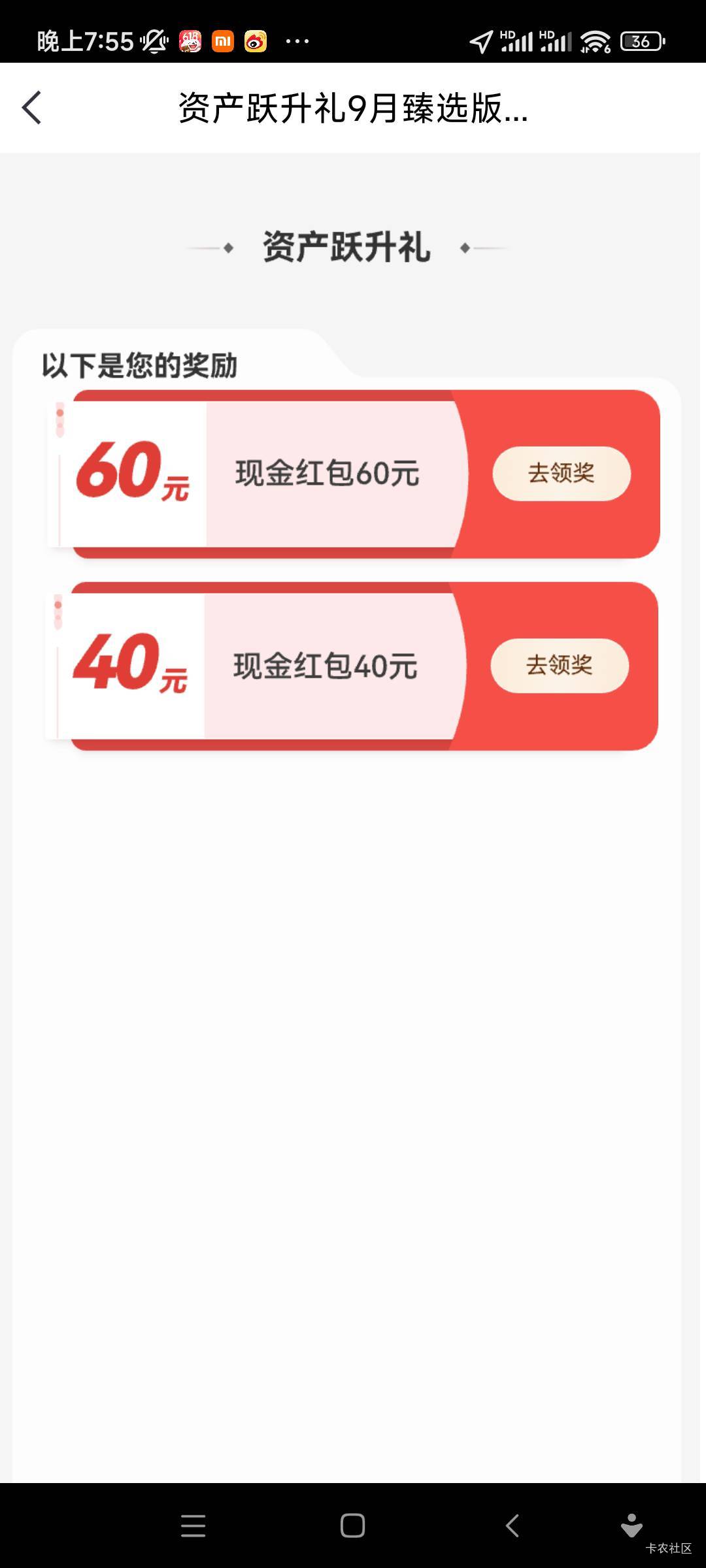The image size is (706, 1568).
Task: Go back using the header arrow
Action: 31,108
